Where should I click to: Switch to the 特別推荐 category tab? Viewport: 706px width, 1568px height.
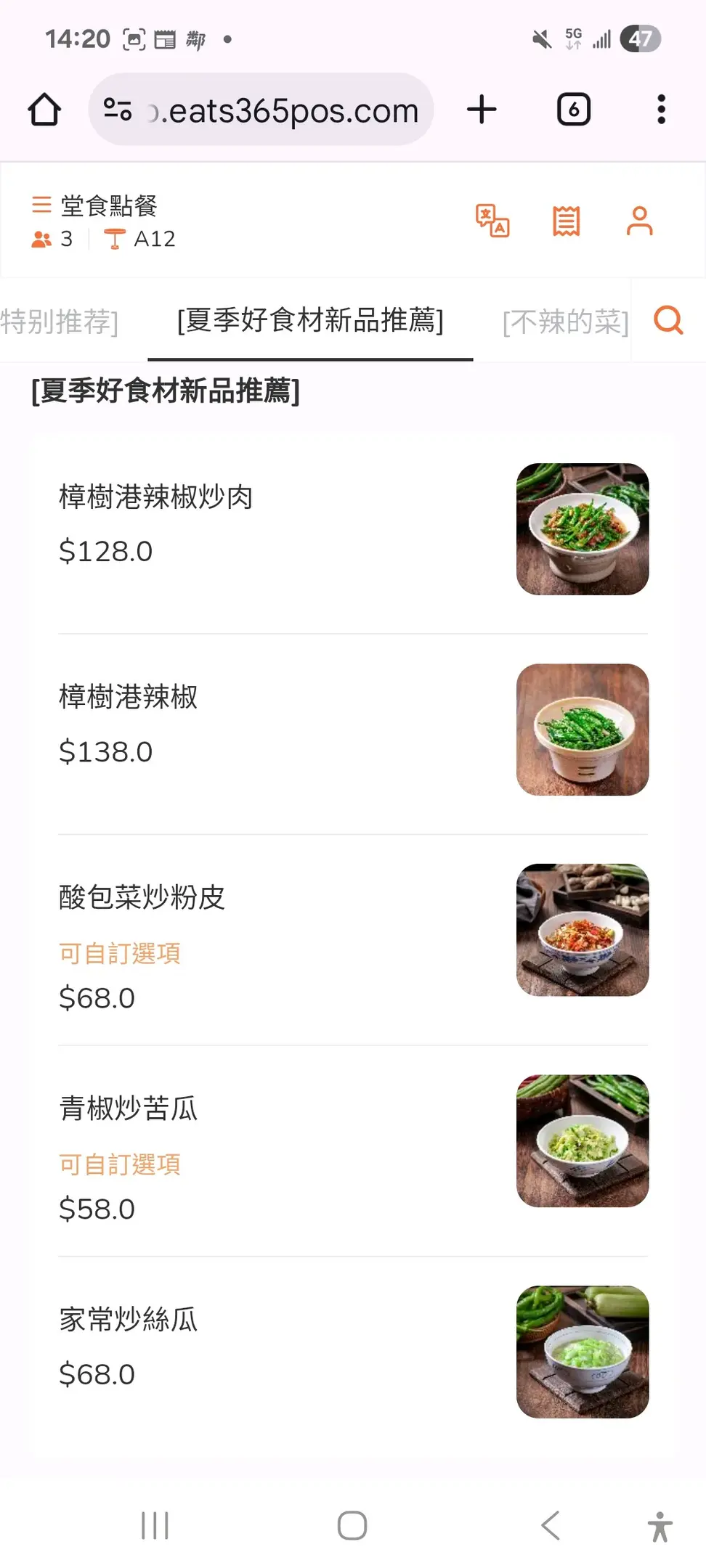coord(58,320)
